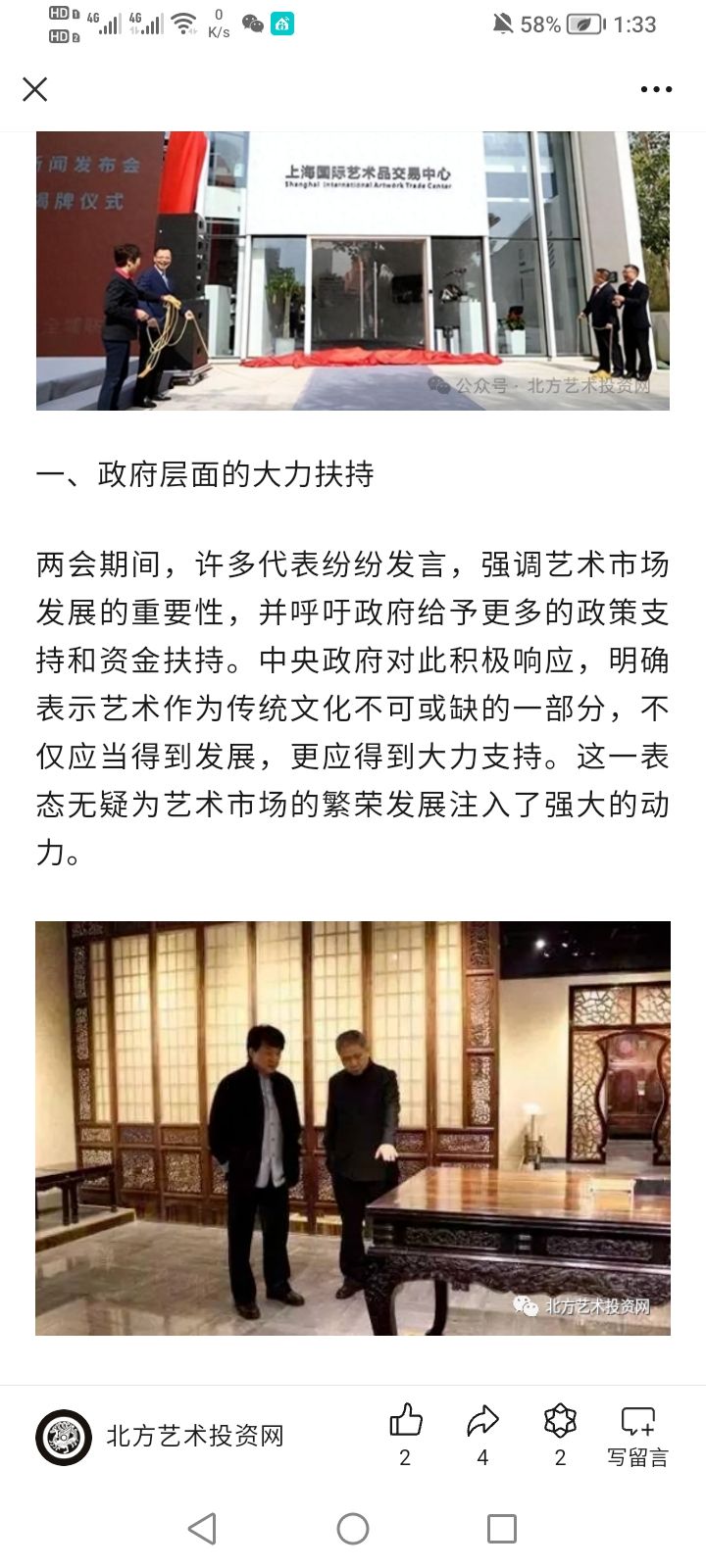View the Shanghai art center photo
This screenshot has height=1568, width=706.
[353, 270]
